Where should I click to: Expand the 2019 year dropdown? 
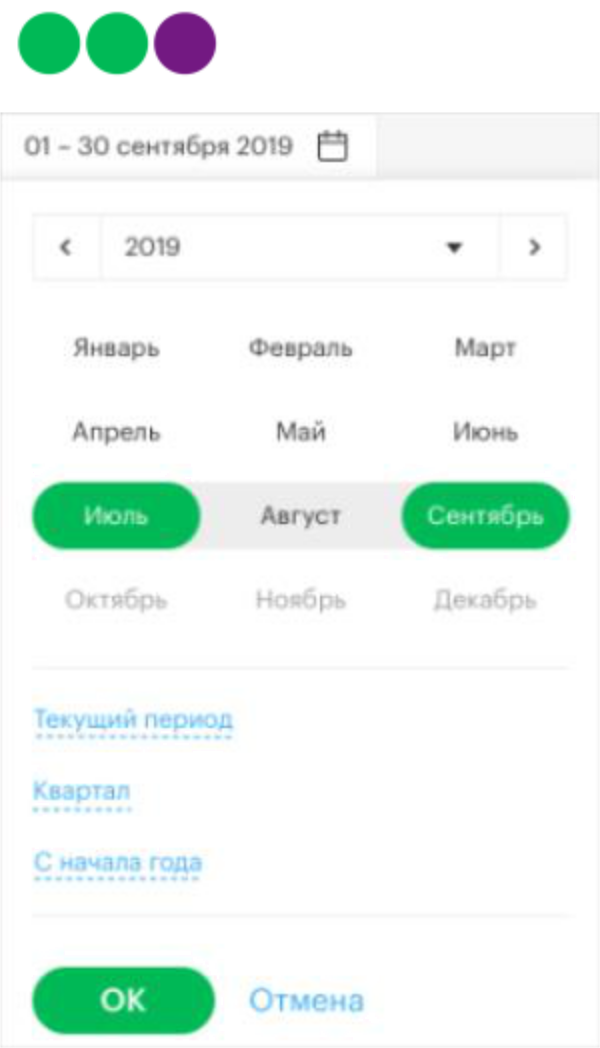(299, 247)
